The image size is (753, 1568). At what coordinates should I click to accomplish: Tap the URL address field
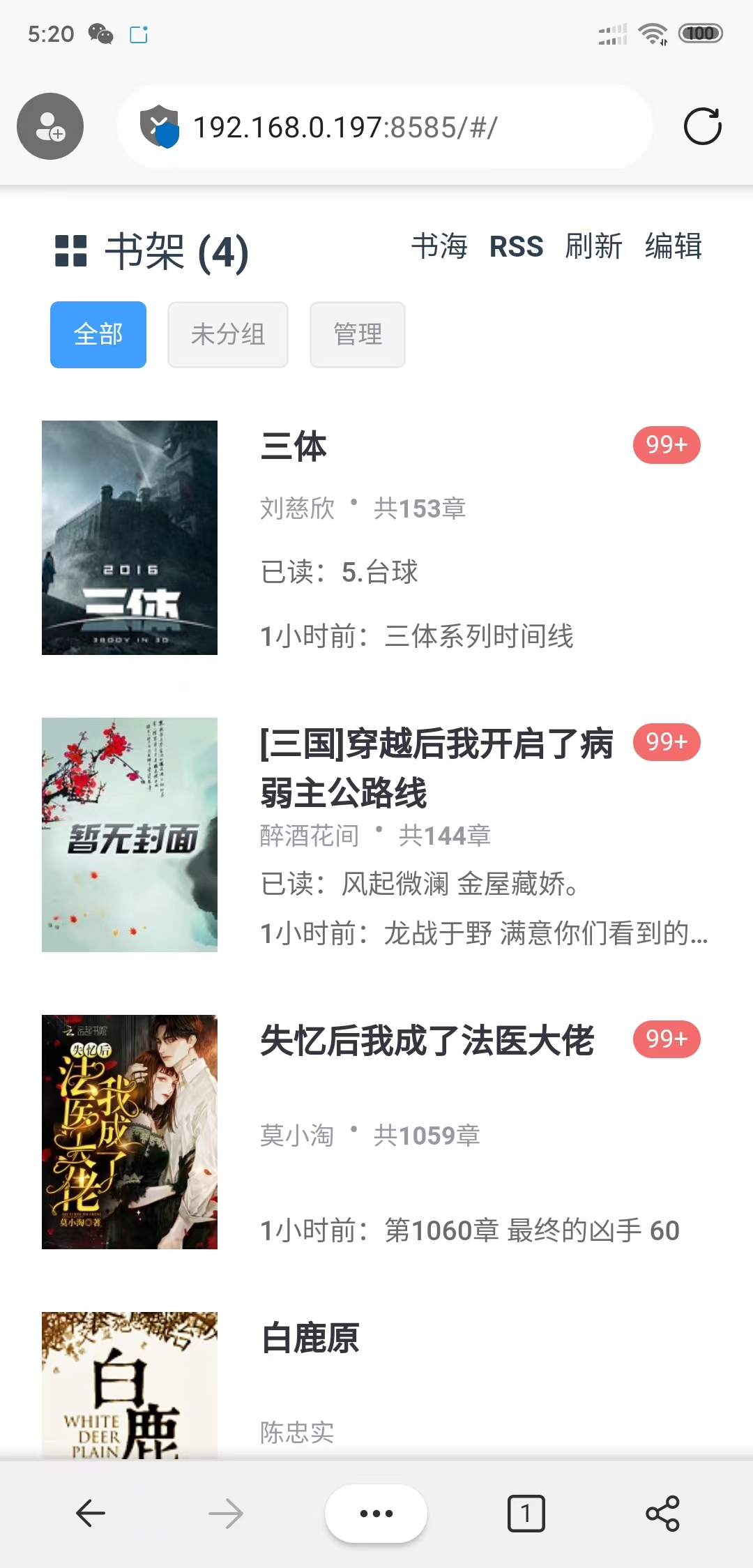pos(383,127)
